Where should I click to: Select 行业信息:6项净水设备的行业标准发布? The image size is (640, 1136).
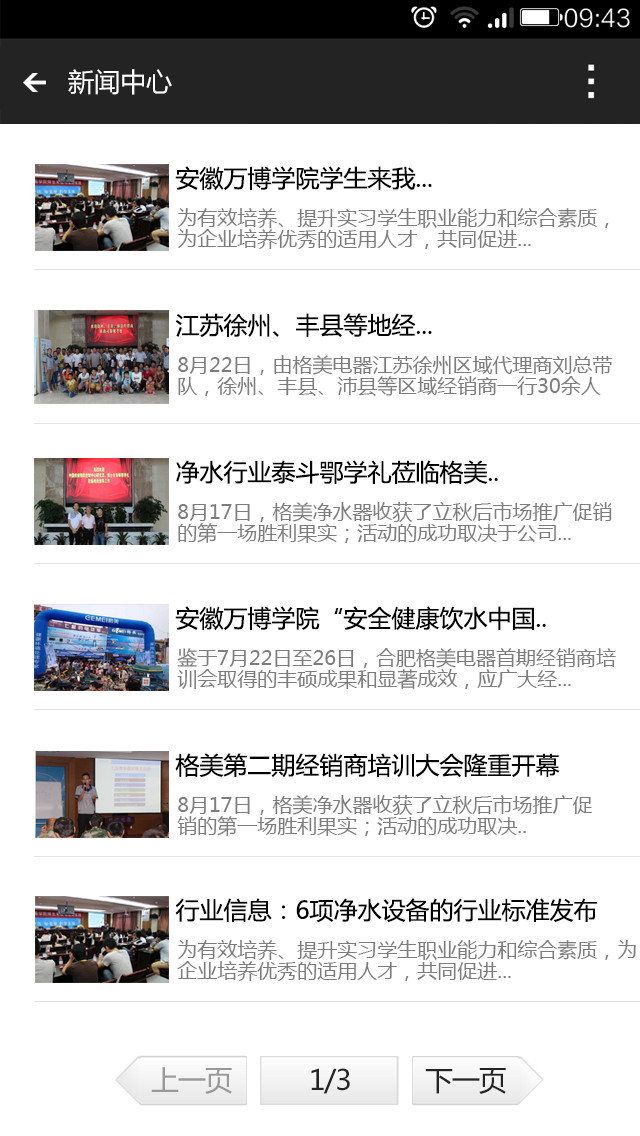(386, 911)
